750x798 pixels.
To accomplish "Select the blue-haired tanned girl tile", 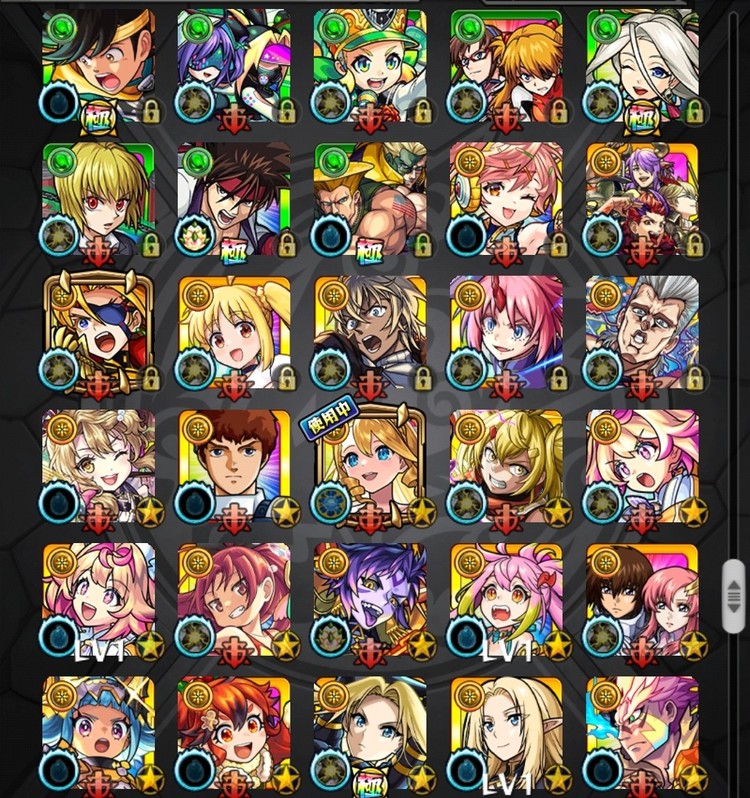I will click(98, 735).
